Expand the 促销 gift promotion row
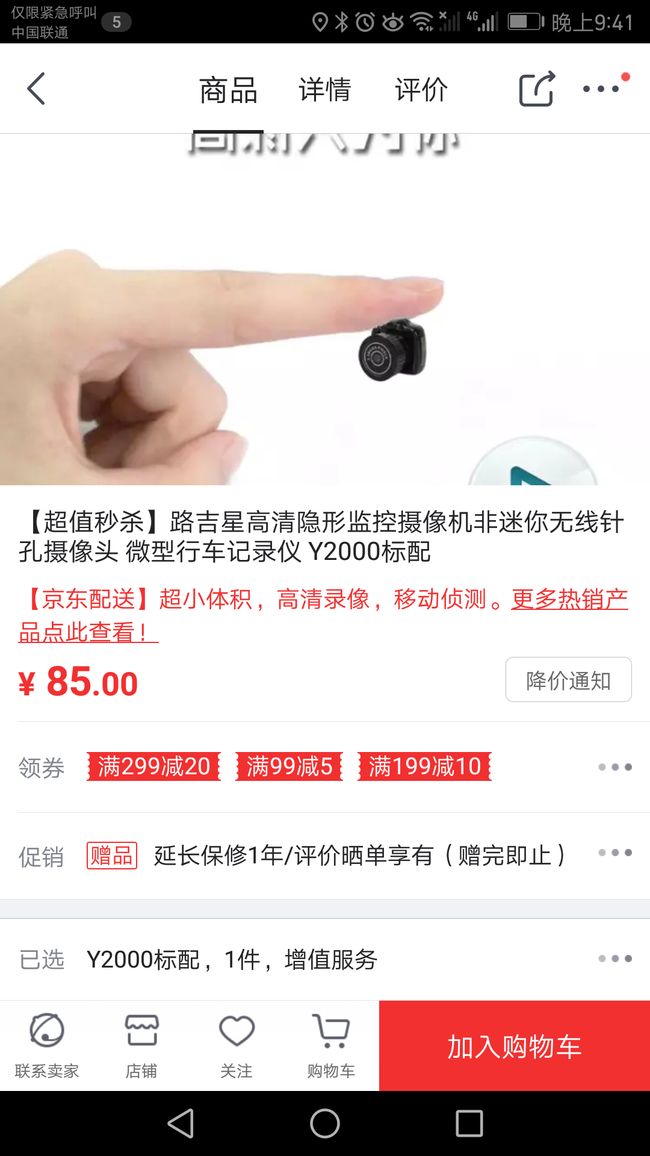This screenshot has width=650, height=1156. pos(325,855)
